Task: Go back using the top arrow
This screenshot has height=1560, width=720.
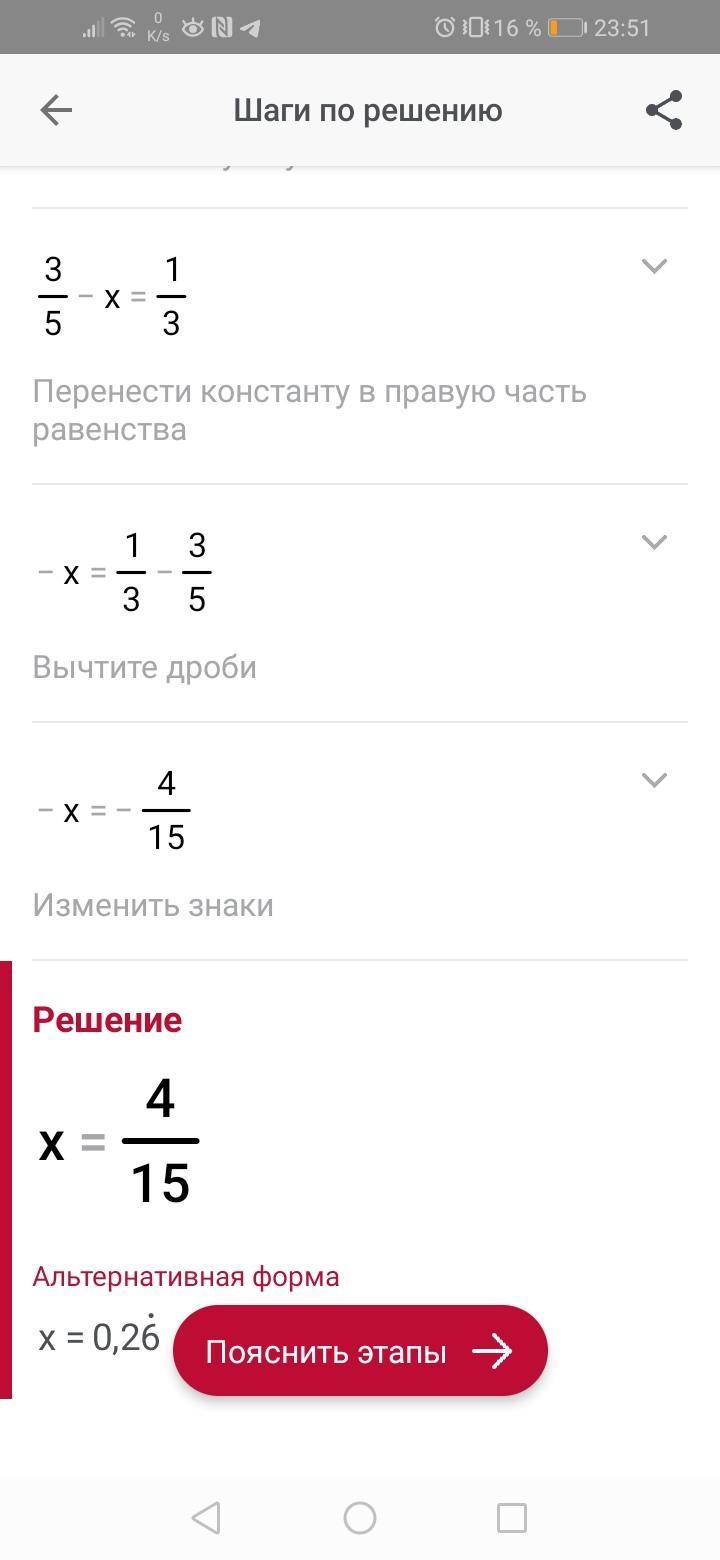Action: coord(56,110)
